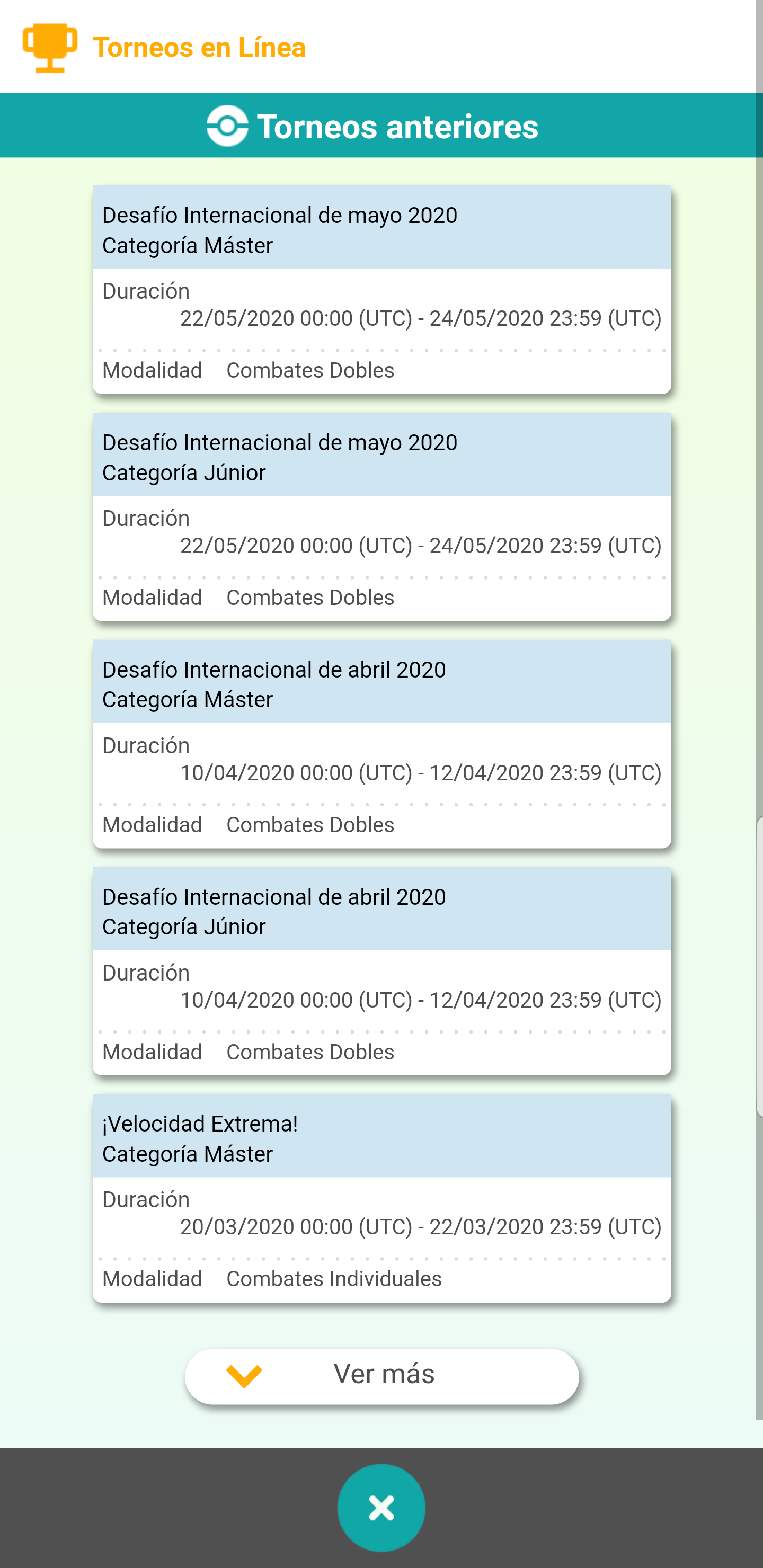
Task: Open Desafío Internacional de abril 2020 Máster card
Action: pos(381,744)
